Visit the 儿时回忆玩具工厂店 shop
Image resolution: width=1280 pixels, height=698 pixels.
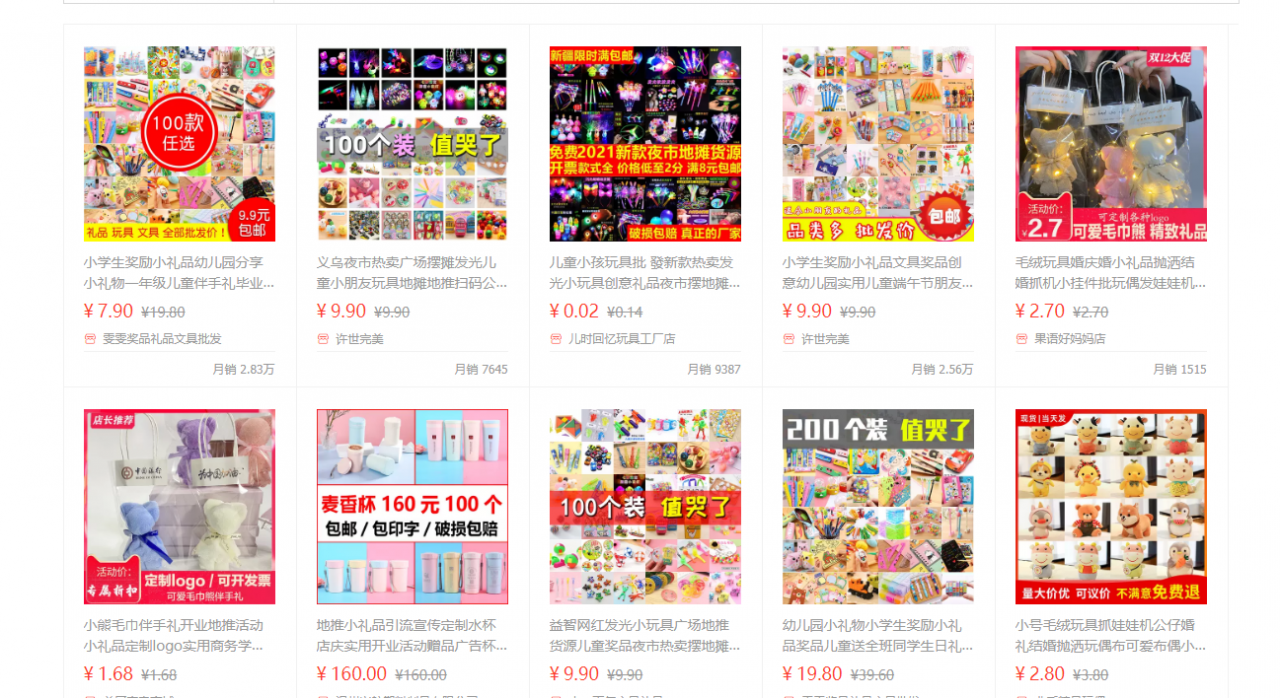pos(621,339)
